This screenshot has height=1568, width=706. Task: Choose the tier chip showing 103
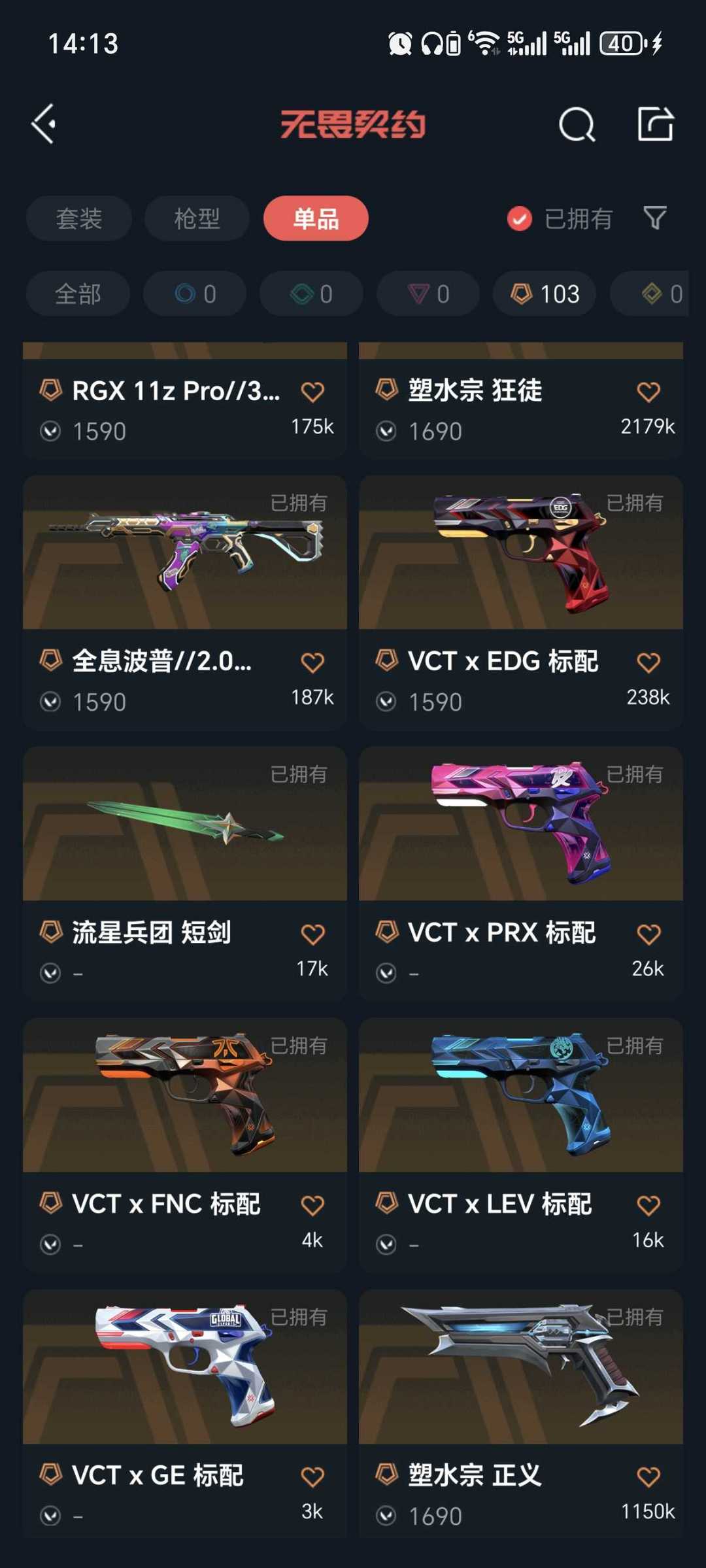coord(545,294)
